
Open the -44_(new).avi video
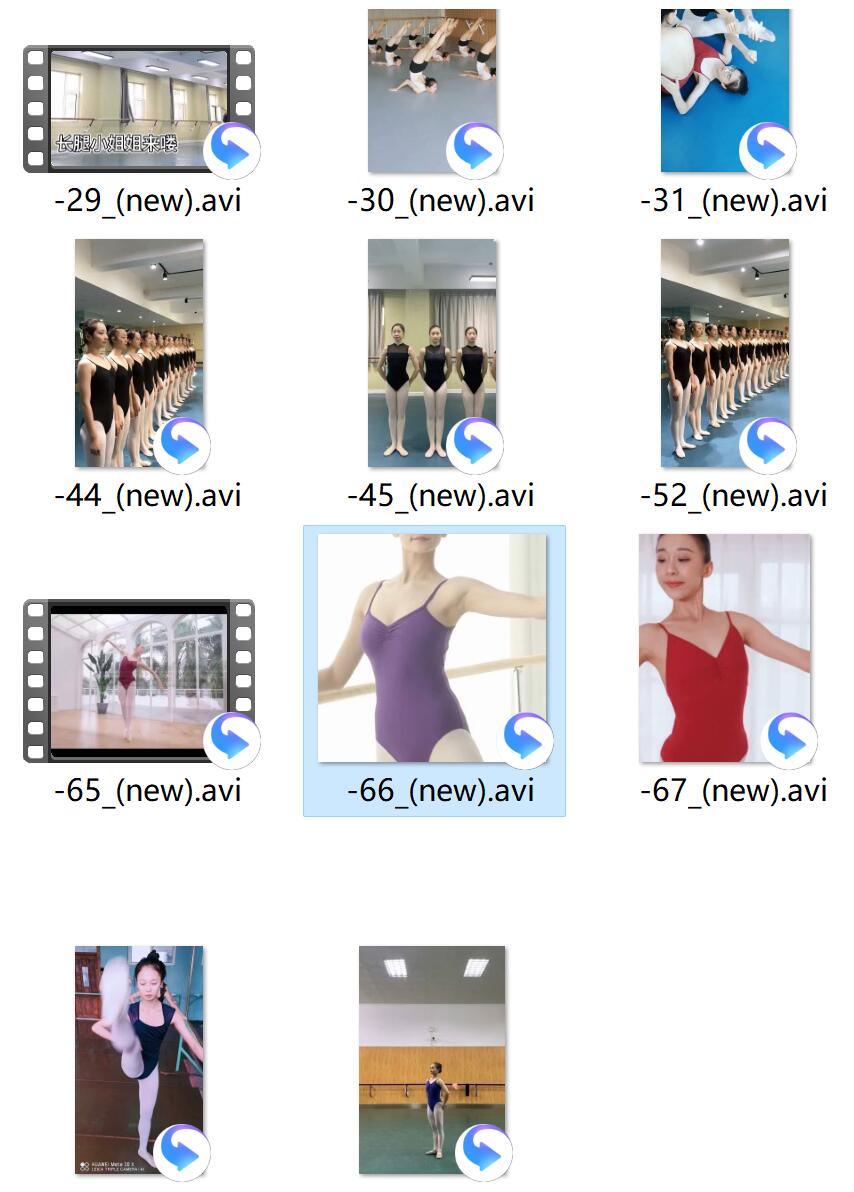139,352
